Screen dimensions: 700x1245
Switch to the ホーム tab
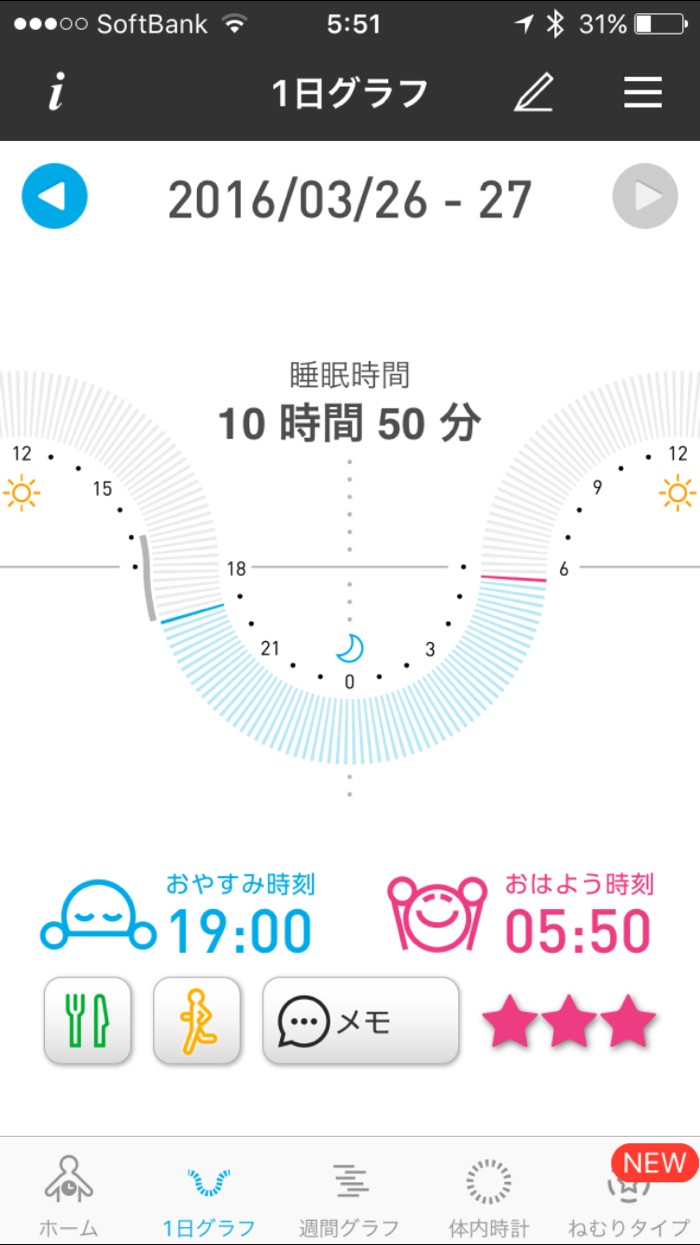69,1195
